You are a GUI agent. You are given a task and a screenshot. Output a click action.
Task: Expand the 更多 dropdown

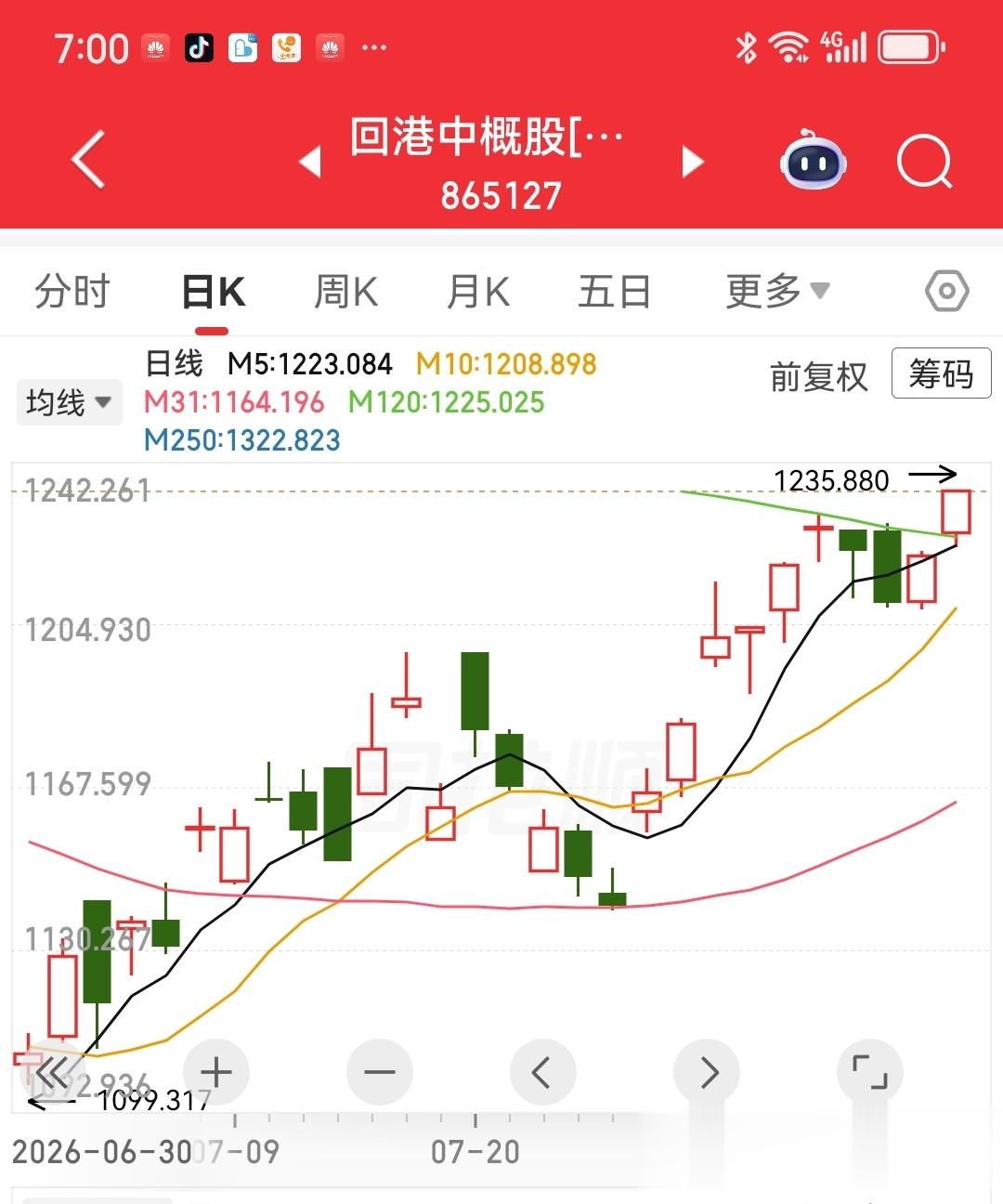777,292
